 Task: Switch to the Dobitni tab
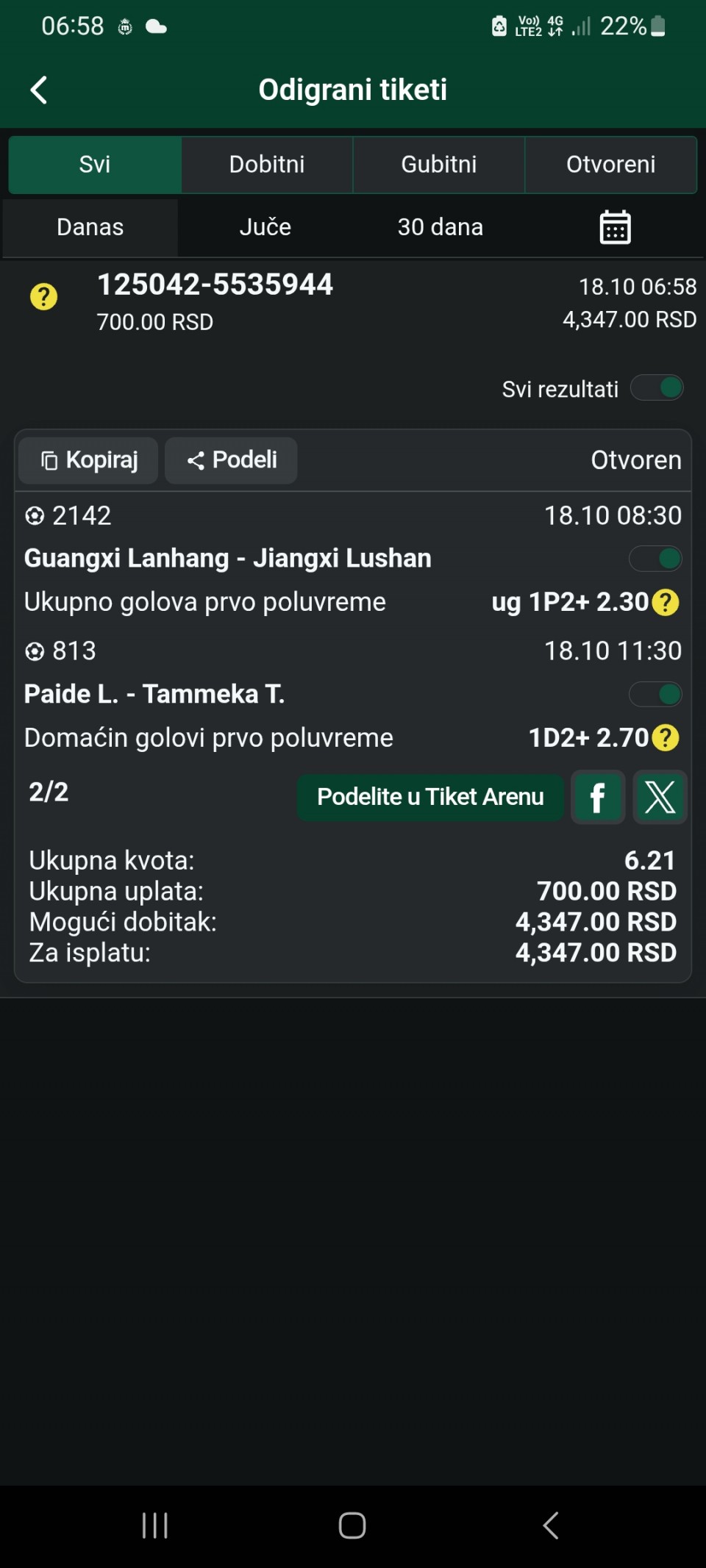(x=267, y=165)
